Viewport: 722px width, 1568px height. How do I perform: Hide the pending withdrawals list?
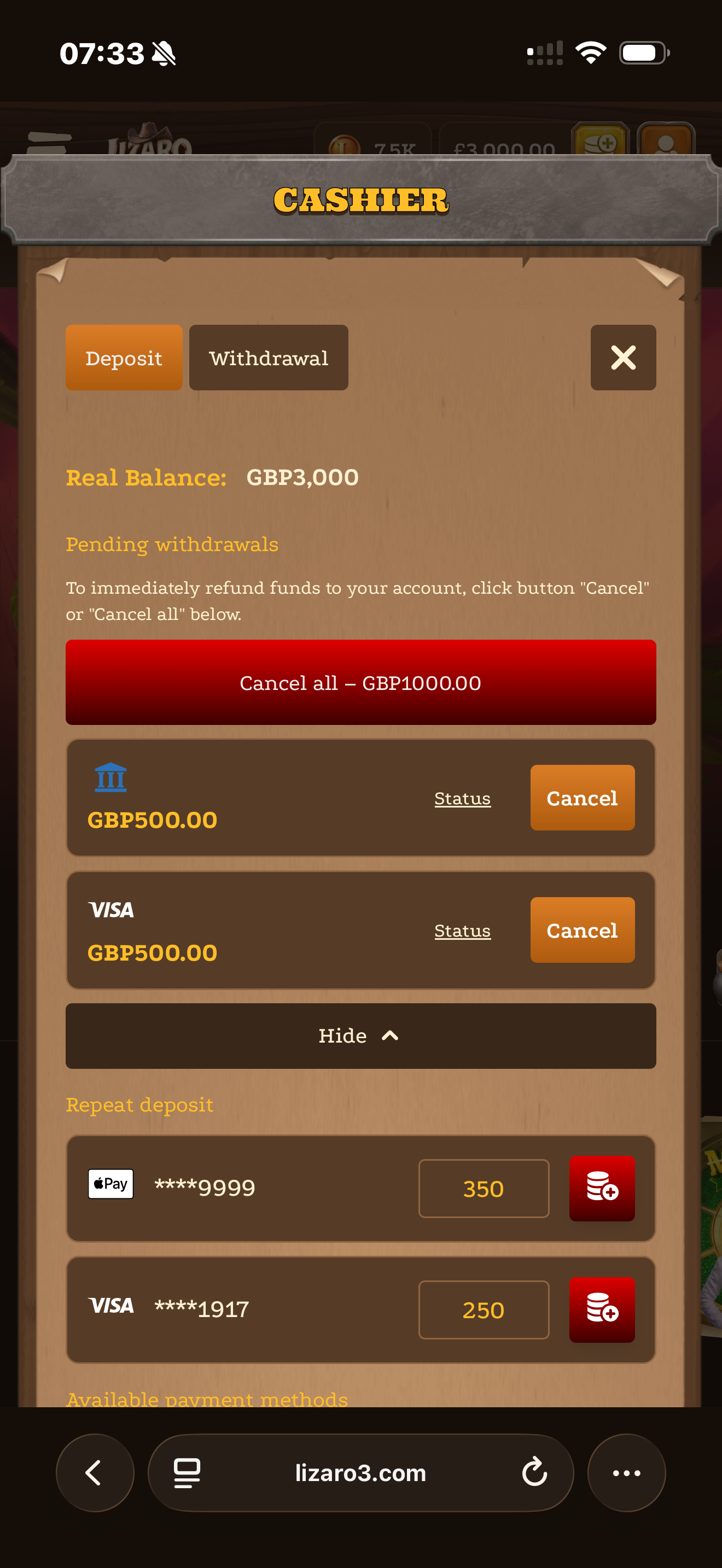(360, 1035)
